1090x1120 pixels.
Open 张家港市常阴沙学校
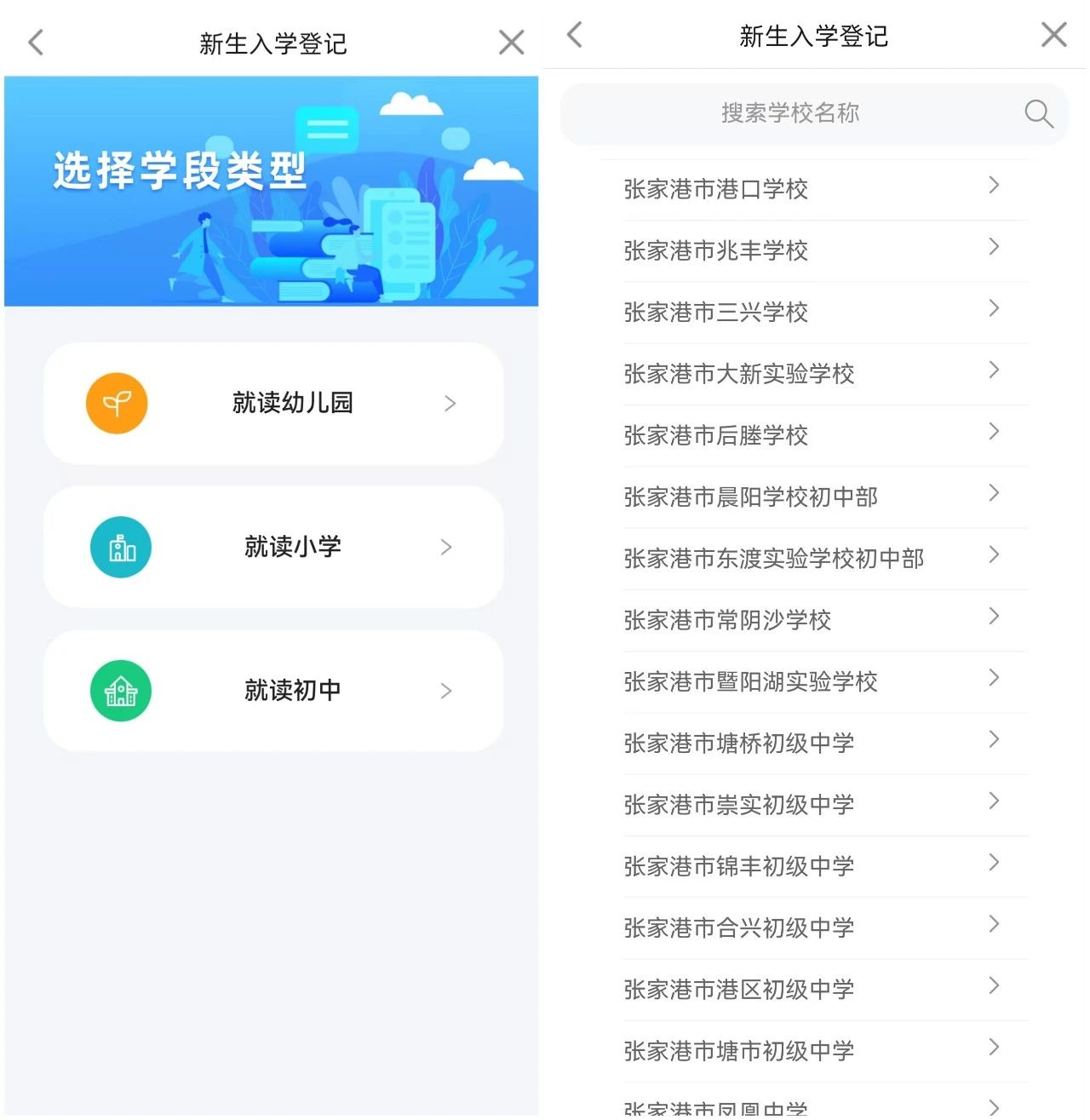pyautogui.click(x=813, y=620)
